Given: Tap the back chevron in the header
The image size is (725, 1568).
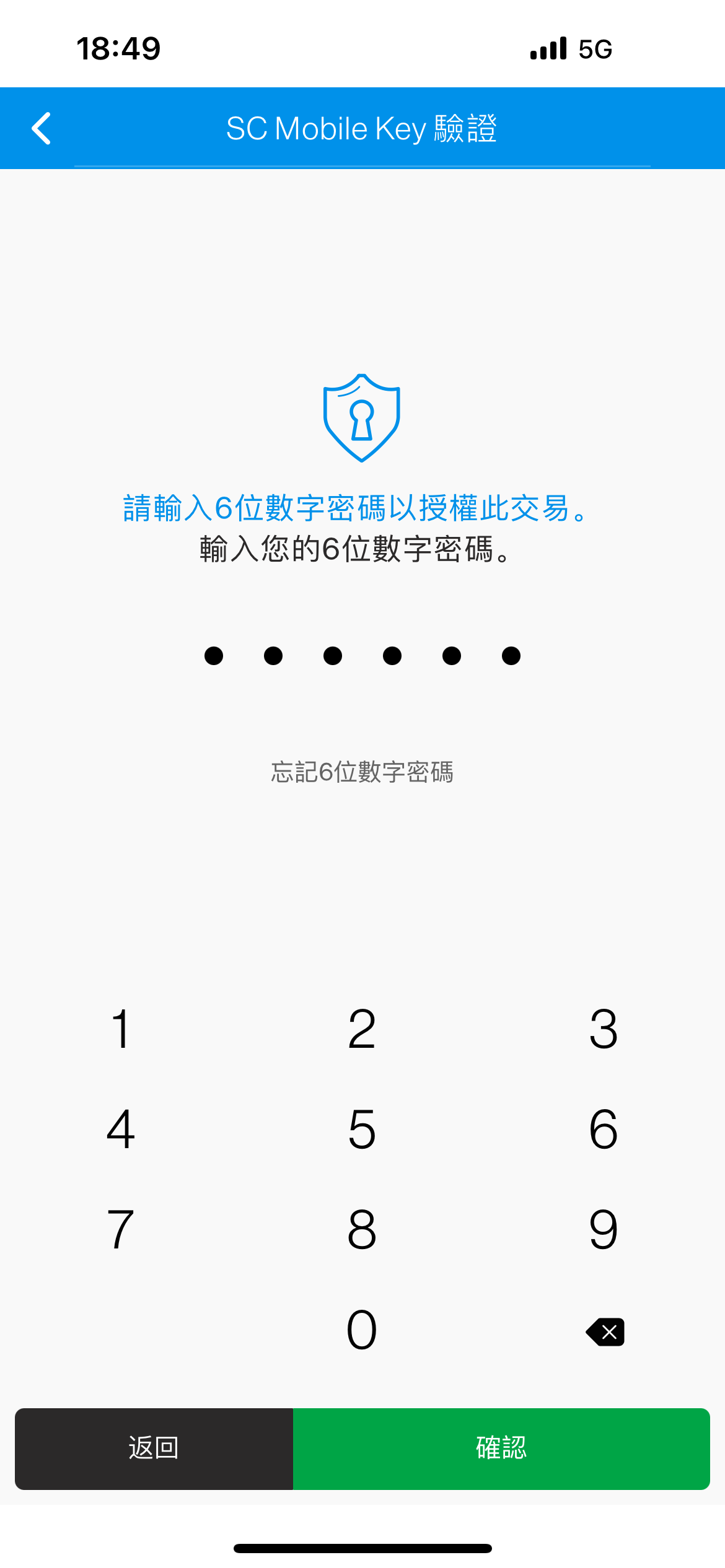Looking at the screenshot, I should (41, 128).
